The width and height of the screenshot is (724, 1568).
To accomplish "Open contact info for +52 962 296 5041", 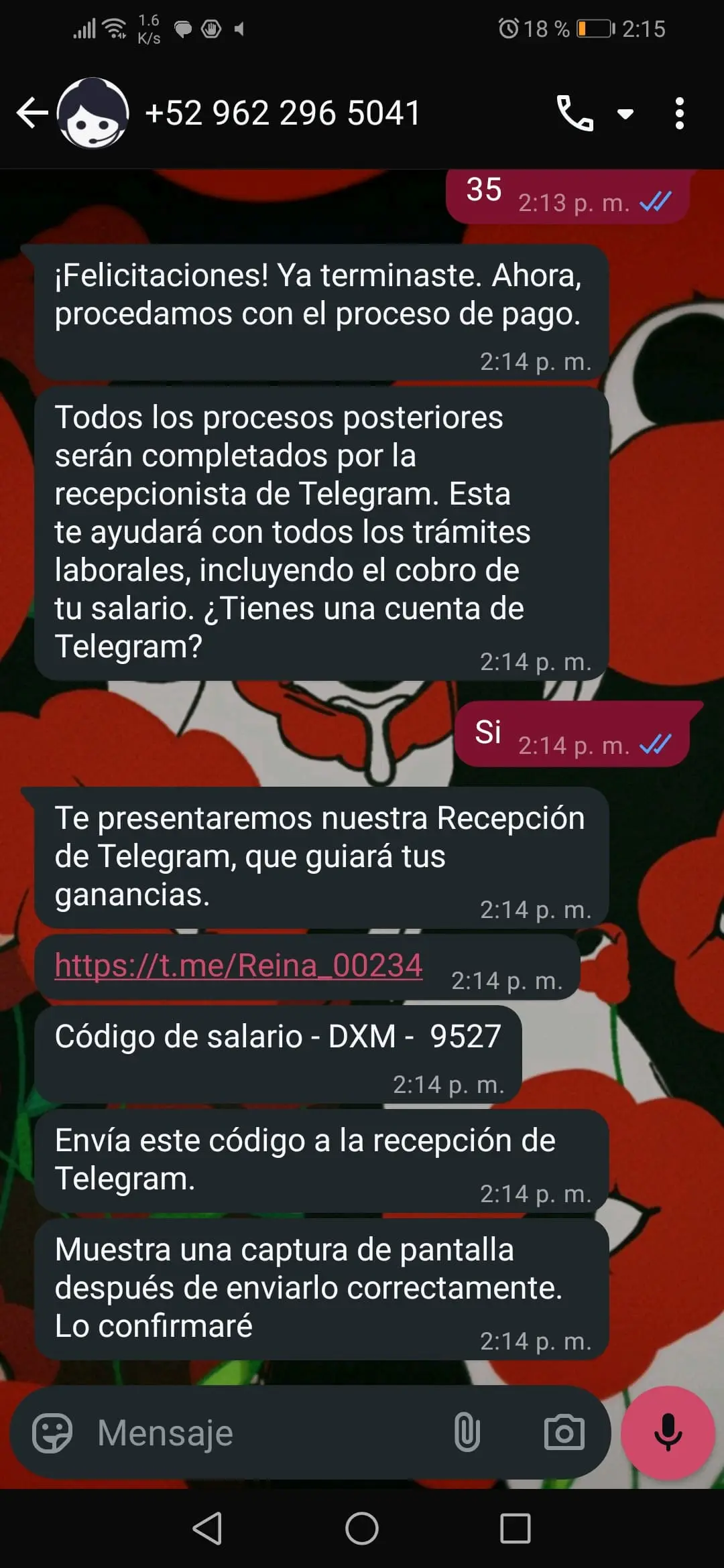I will pyautogui.click(x=282, y=113).
